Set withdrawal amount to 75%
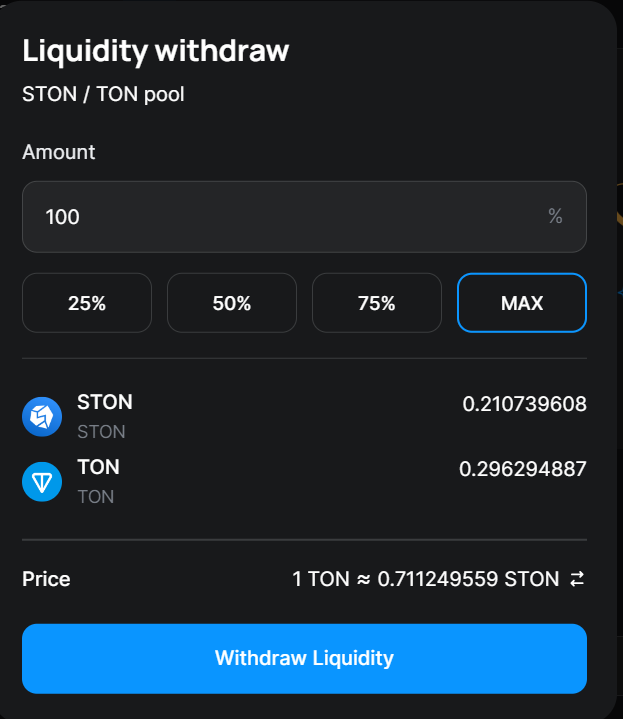This screenshot has height=719, width=623. tap(377, 303)
